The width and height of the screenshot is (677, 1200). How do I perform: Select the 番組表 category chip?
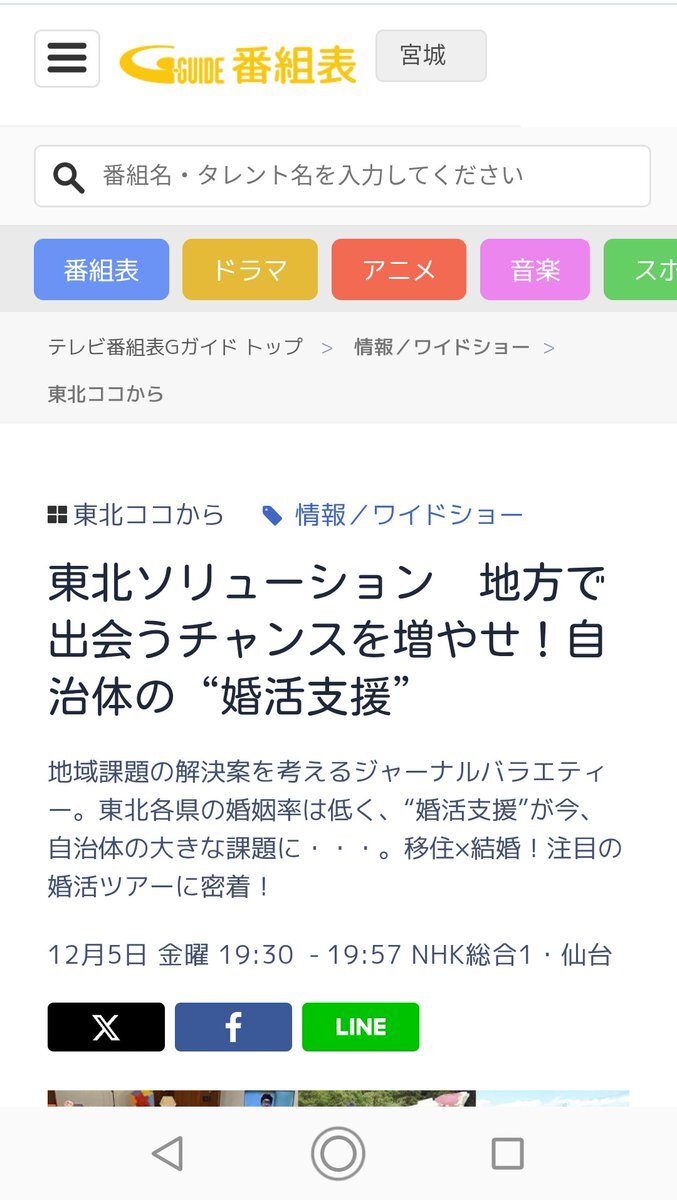101,270
